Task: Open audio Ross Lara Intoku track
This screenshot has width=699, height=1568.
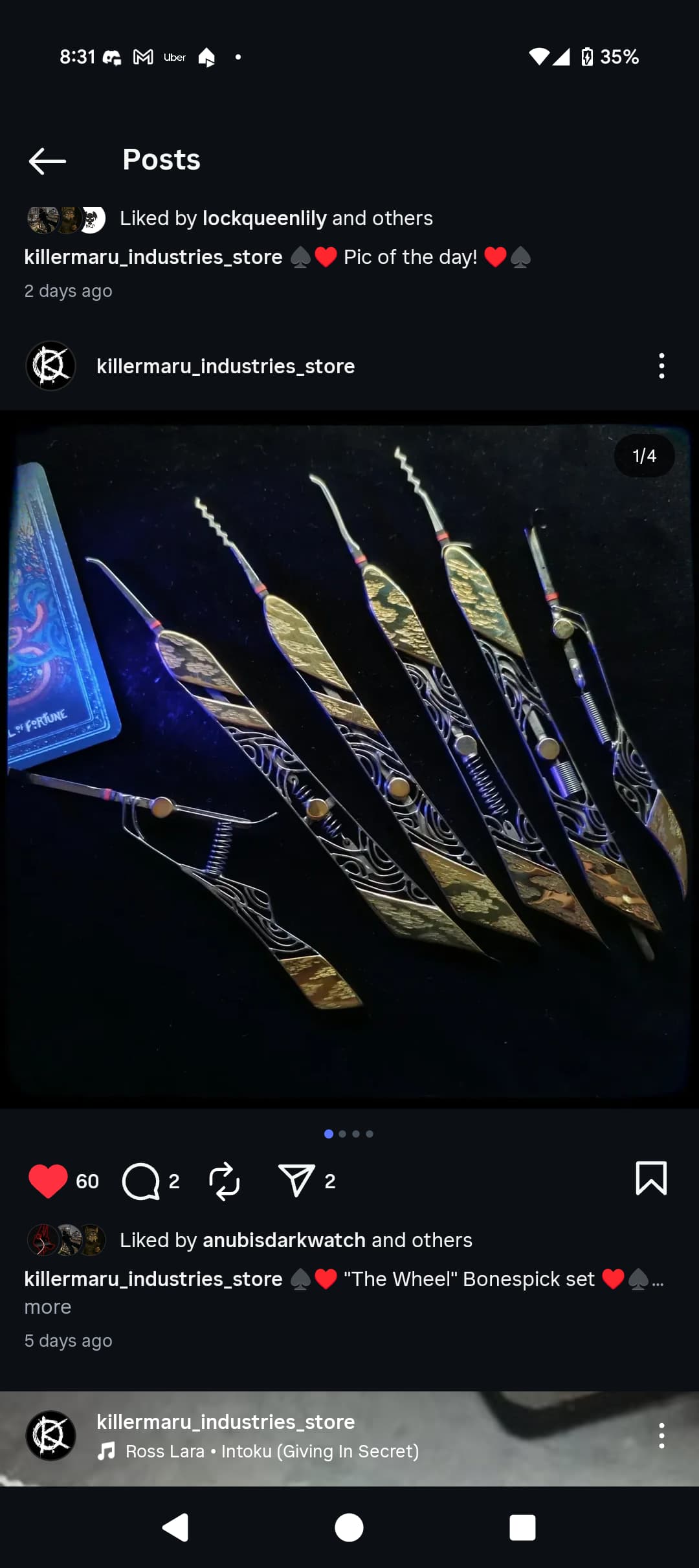Action: pyautogui.click(x=272, y=1451)
